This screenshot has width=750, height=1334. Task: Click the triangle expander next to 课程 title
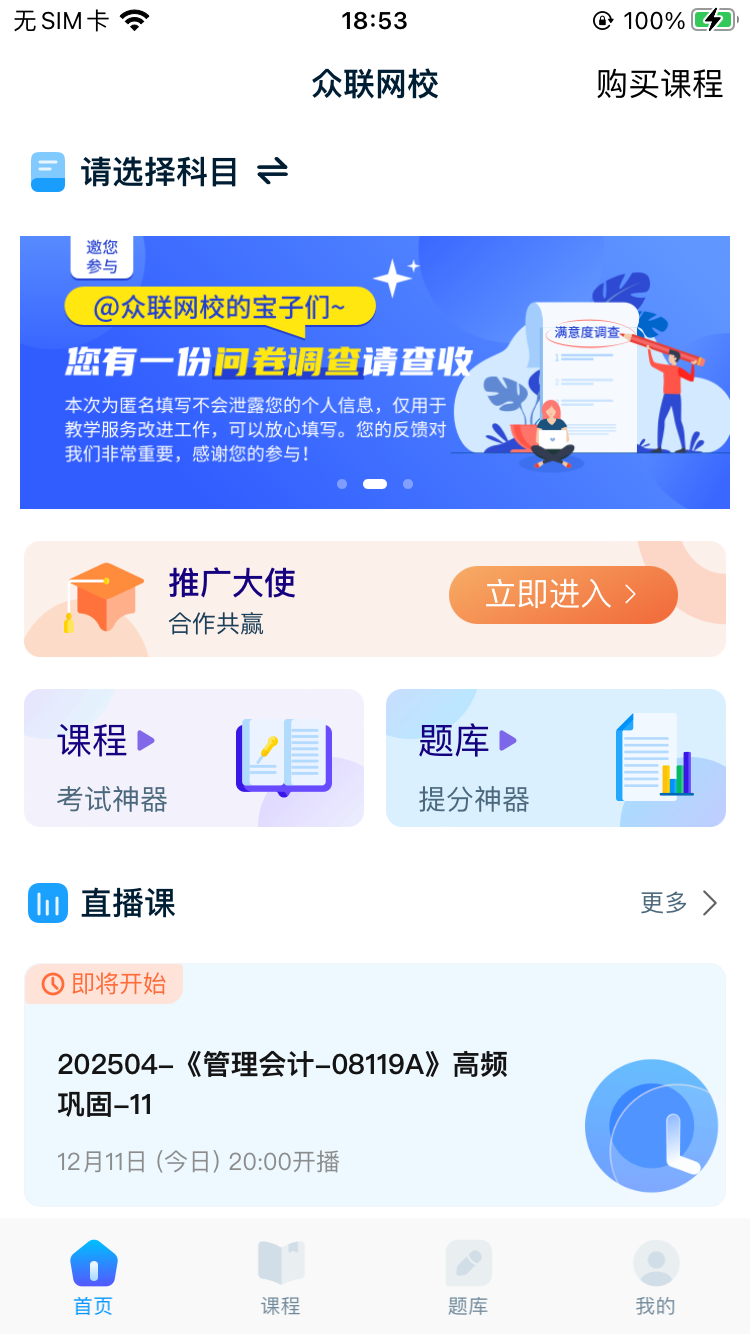(145, 739)
